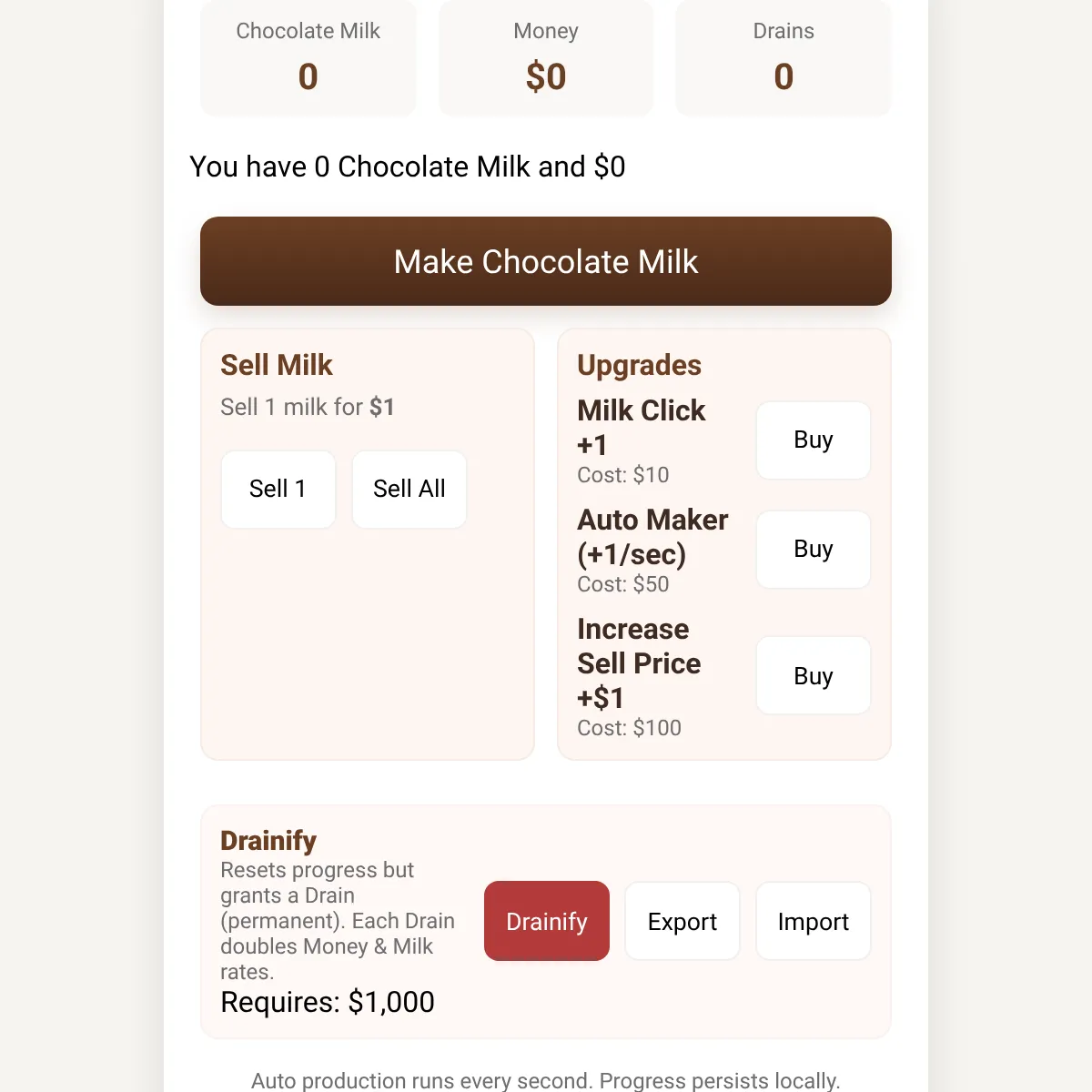This screenshot has height=1092, width=1092.
Task: Export the game save
Action: coord(682,921)
